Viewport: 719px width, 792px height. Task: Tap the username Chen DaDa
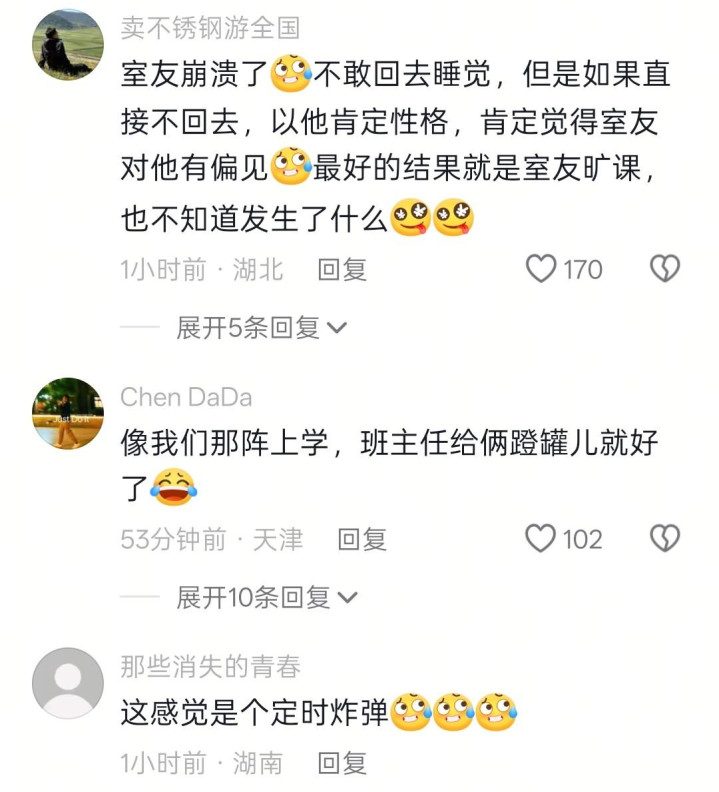pos(186,397)
